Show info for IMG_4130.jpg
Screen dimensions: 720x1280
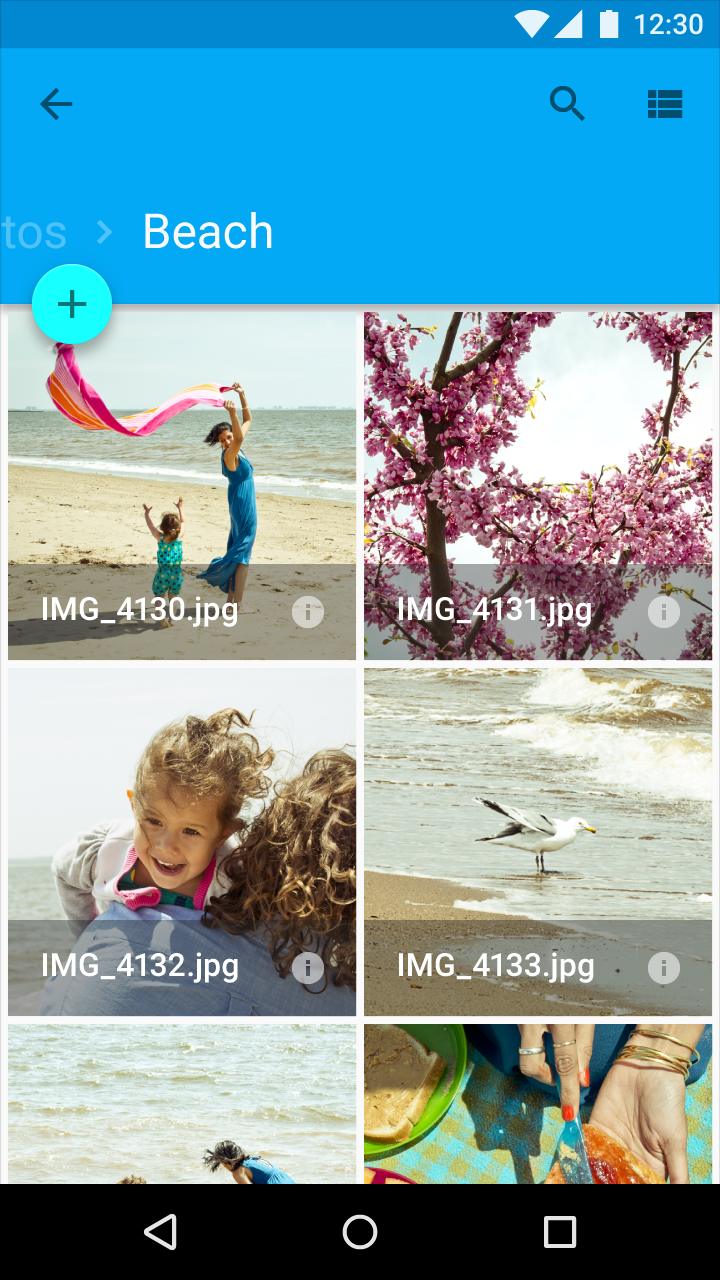tap(308, 612)
